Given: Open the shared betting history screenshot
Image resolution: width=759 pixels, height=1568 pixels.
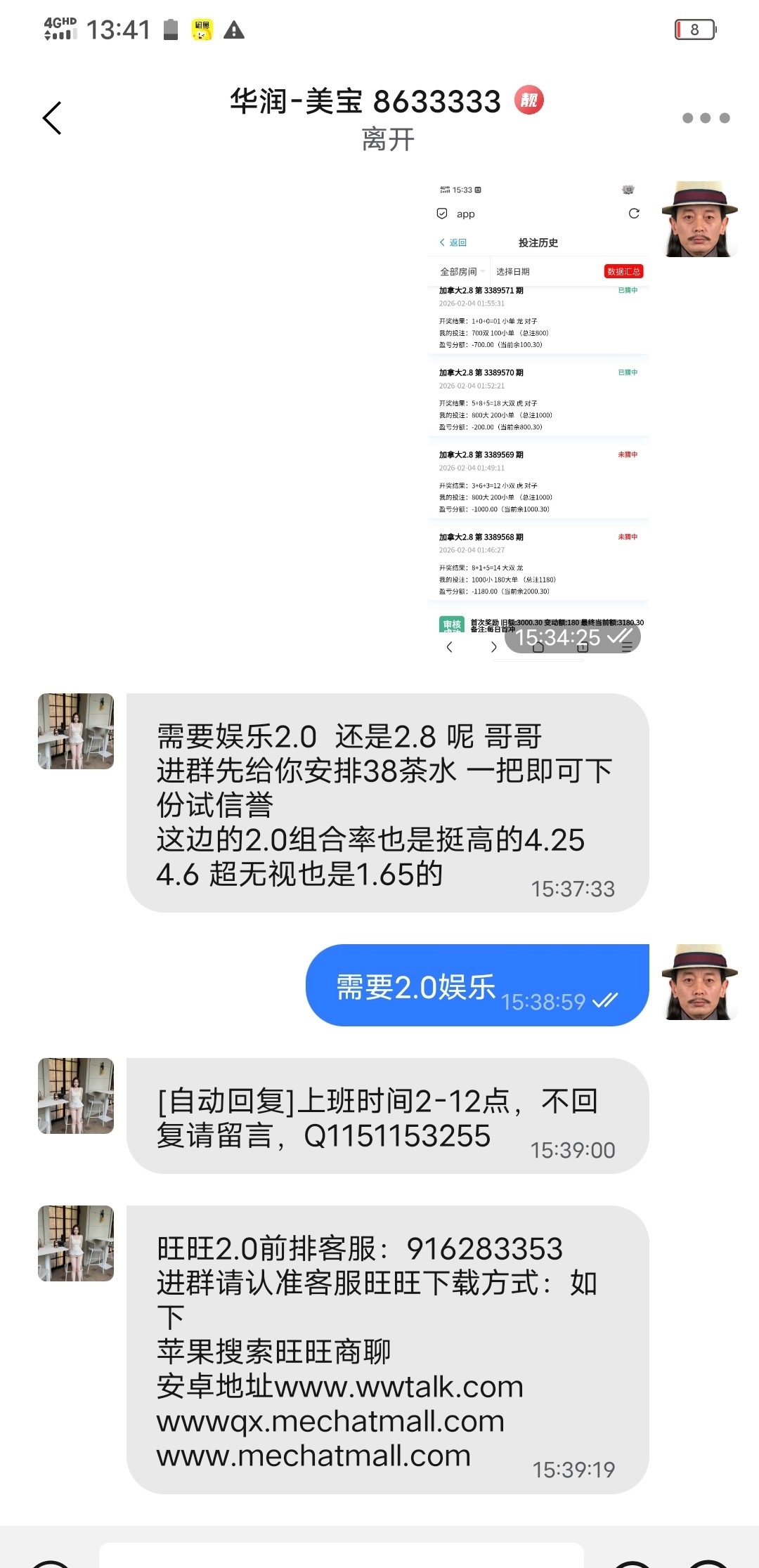Looking at the screenshot, I should pos(538,418).
